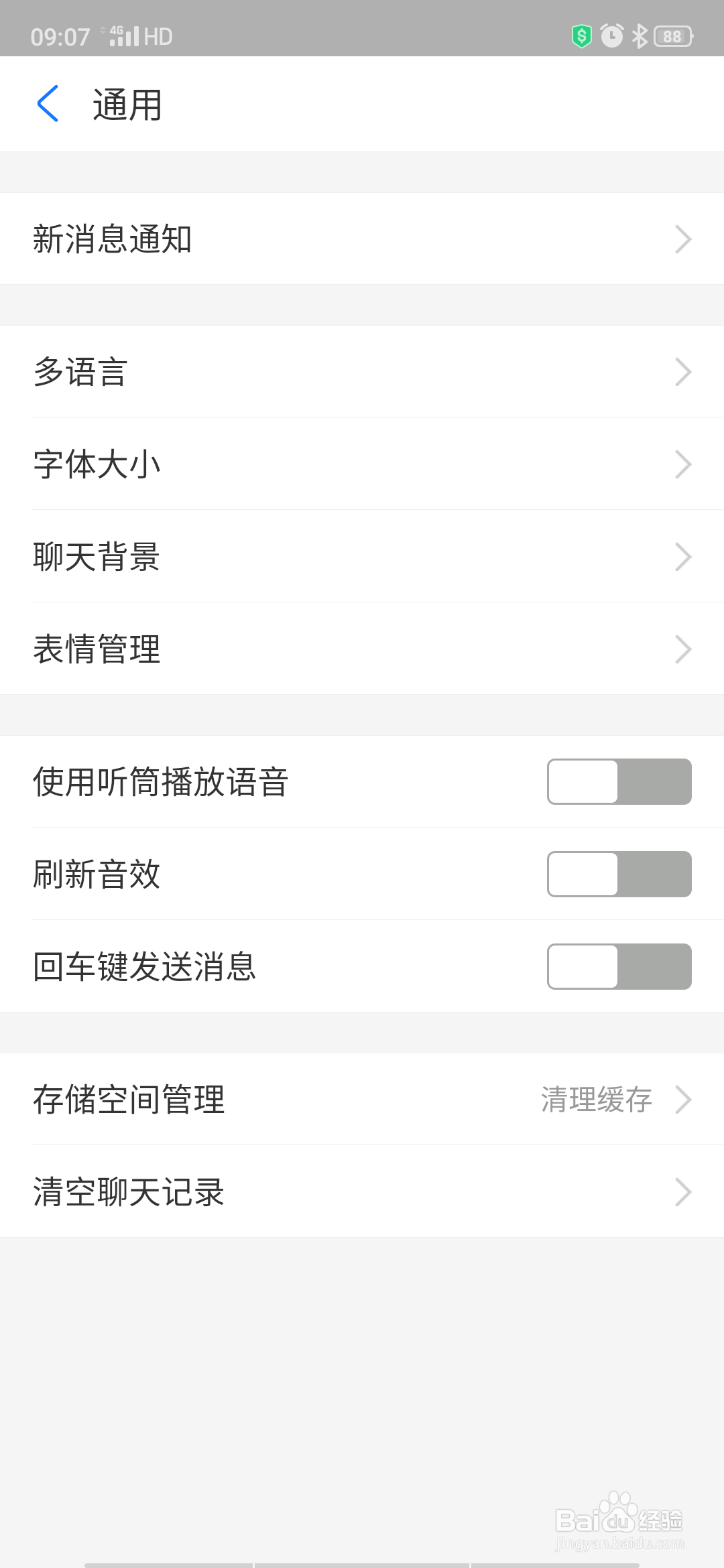Tap 清空聊天记录
The image size is (724, 1568).
[x=362, y=1191]
